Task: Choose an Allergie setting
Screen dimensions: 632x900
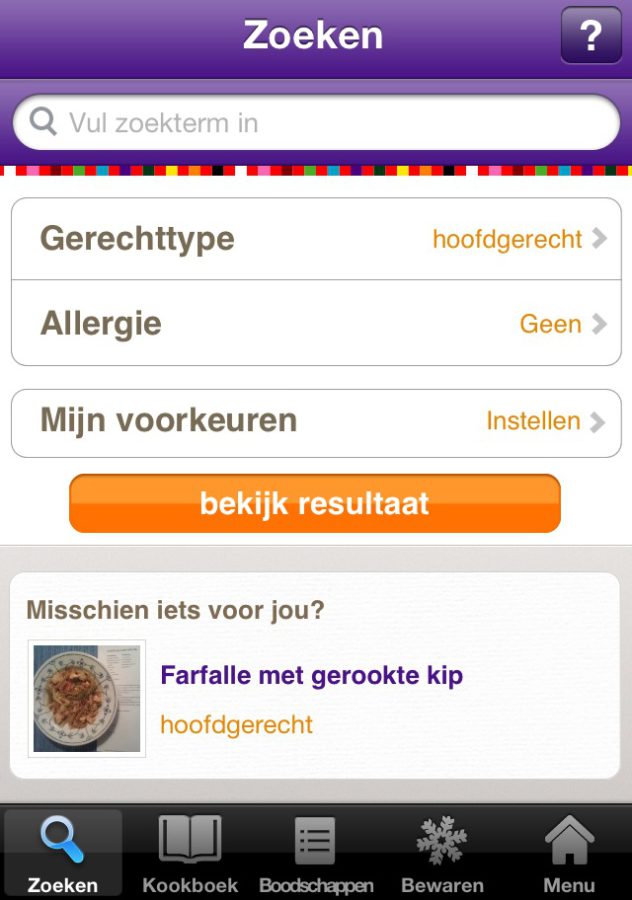Action: [316, 323]
